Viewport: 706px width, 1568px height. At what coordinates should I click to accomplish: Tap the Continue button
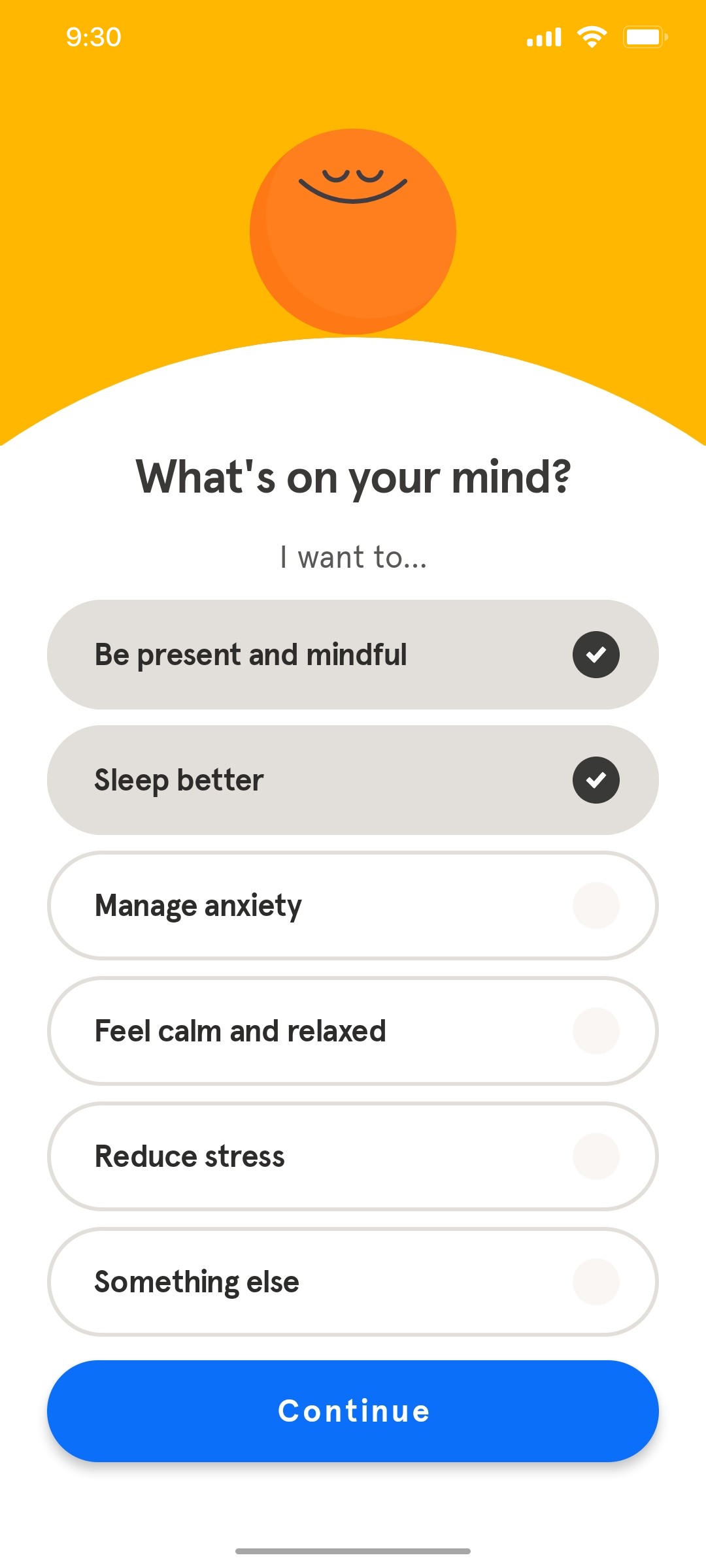coord(353,1411)
